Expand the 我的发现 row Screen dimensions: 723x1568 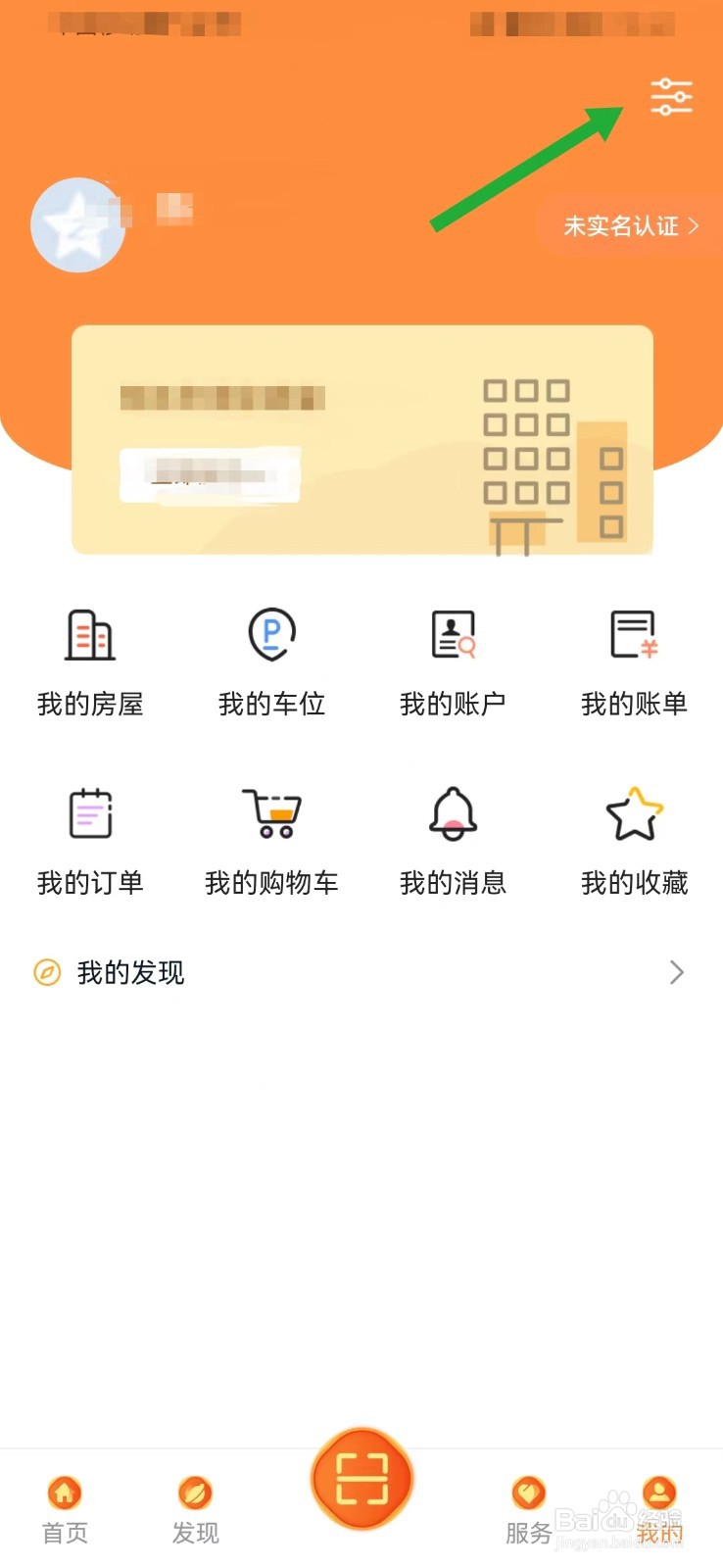(361, 972)
